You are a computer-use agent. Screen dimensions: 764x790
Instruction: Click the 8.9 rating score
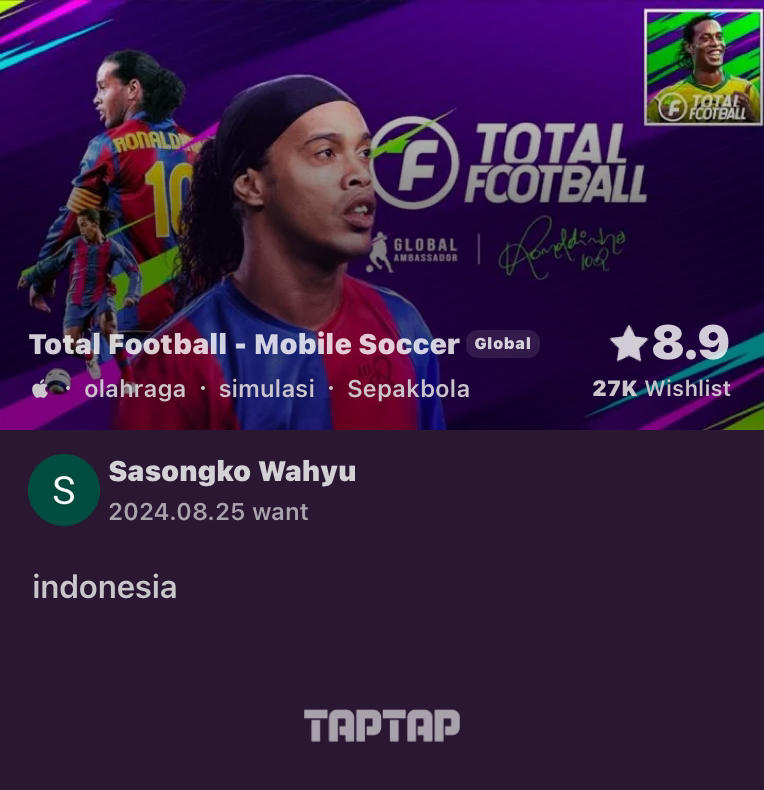[x=691, y=343]
